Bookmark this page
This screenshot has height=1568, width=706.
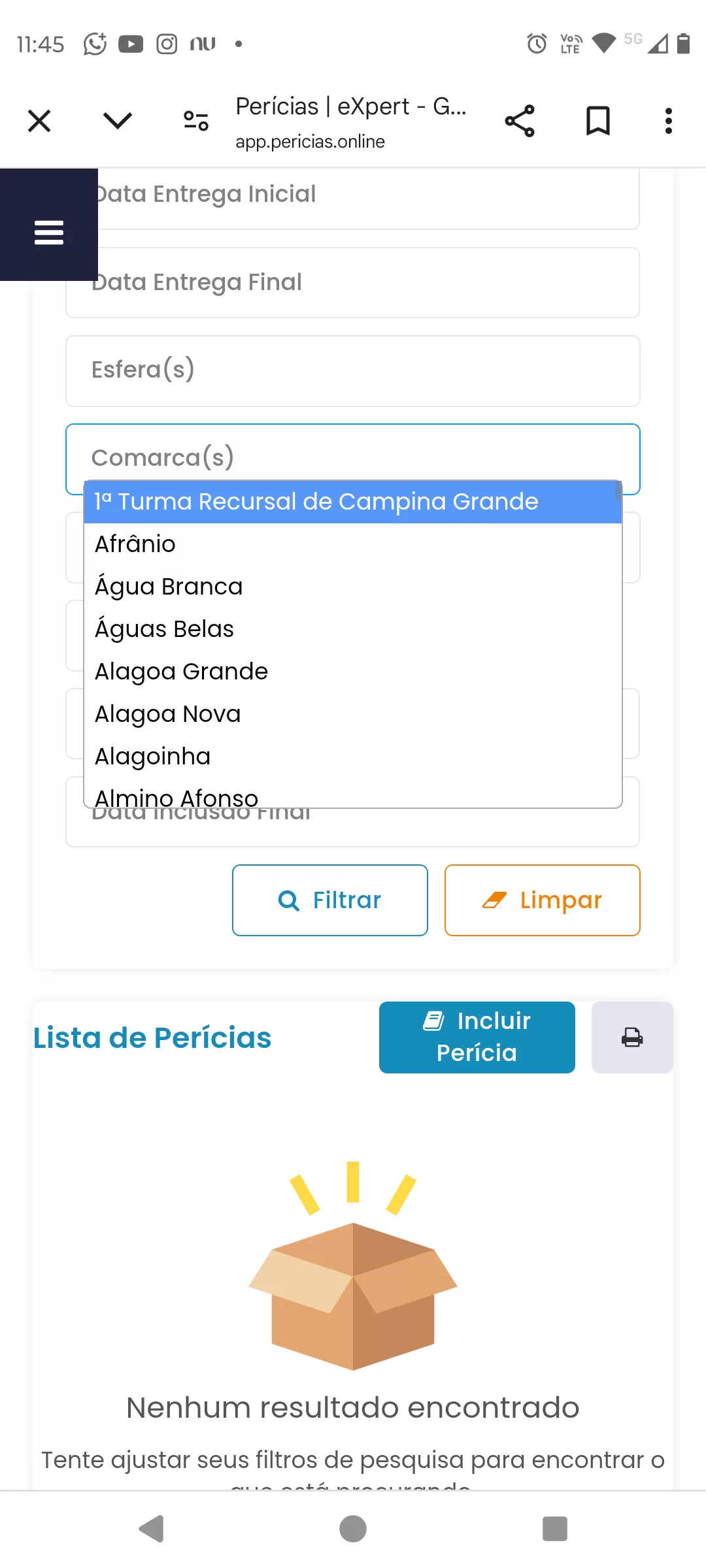pos(598,121)
